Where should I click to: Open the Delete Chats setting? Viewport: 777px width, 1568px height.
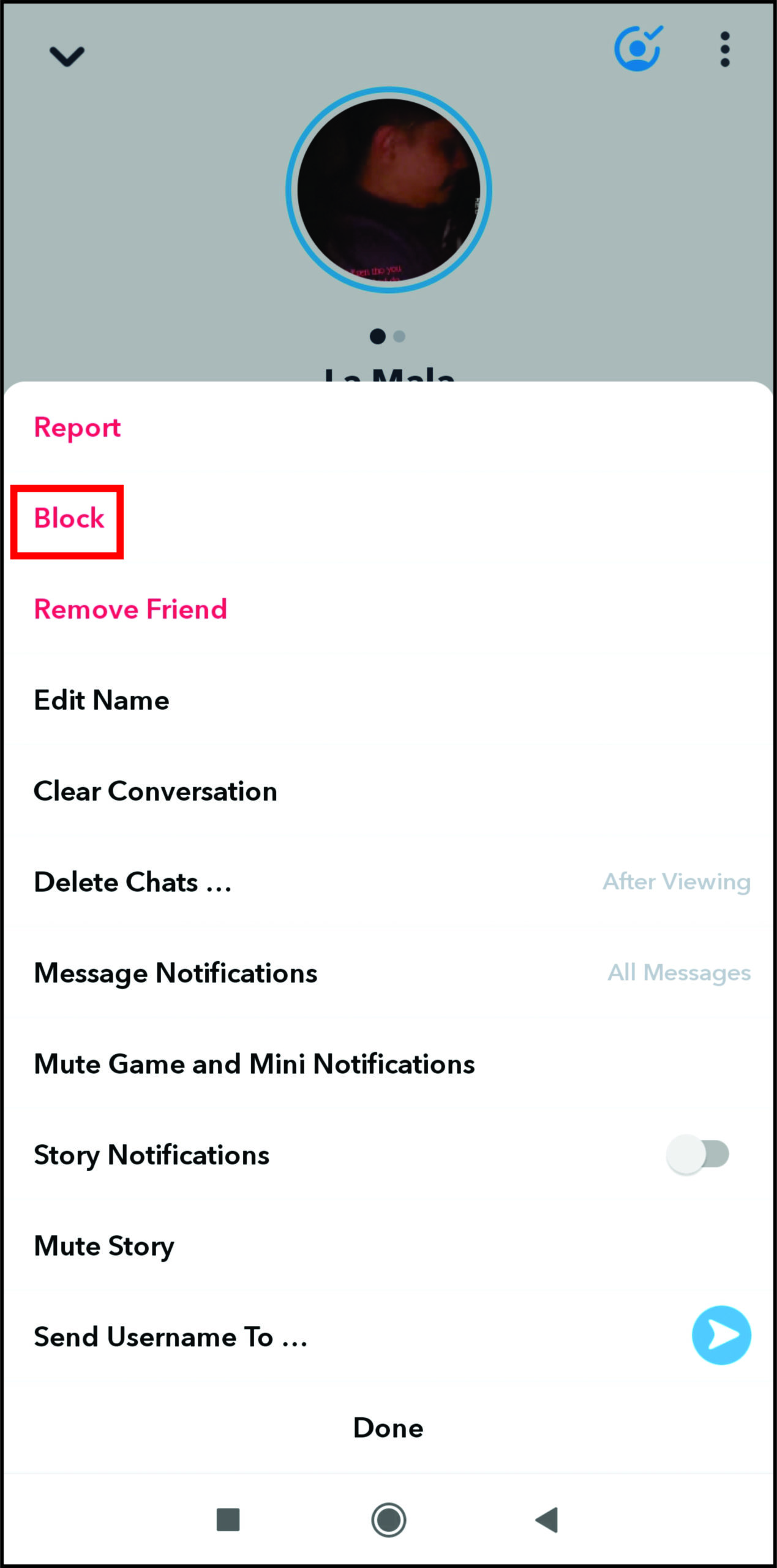133,882
